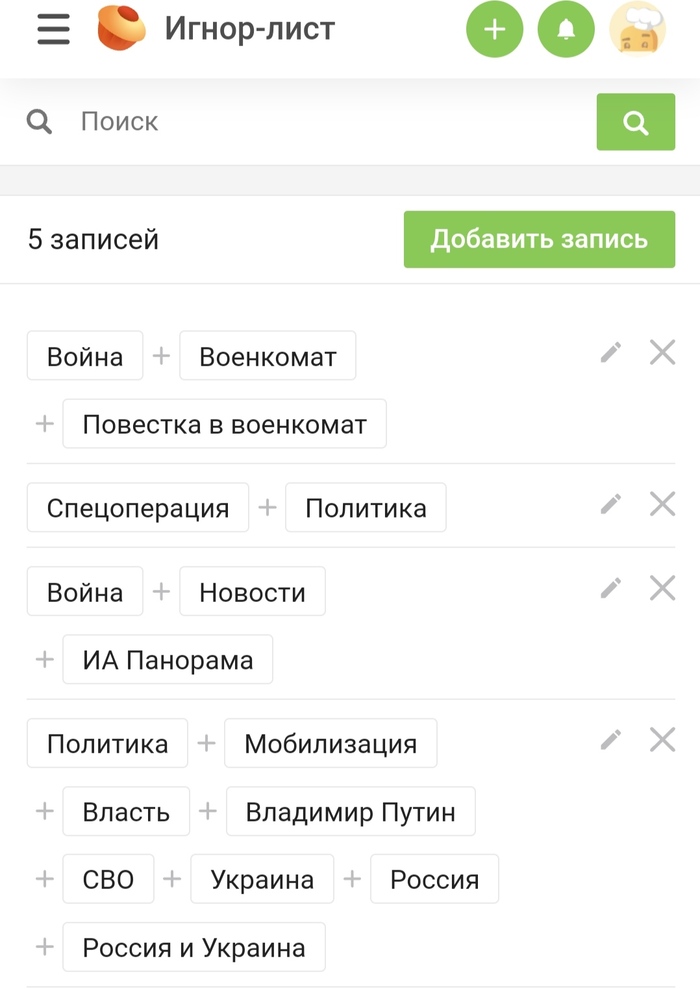Viewport: 700px width, 989px height.
Task: Edit the Спецоперация + Политика entry
Action: point(611,504)
